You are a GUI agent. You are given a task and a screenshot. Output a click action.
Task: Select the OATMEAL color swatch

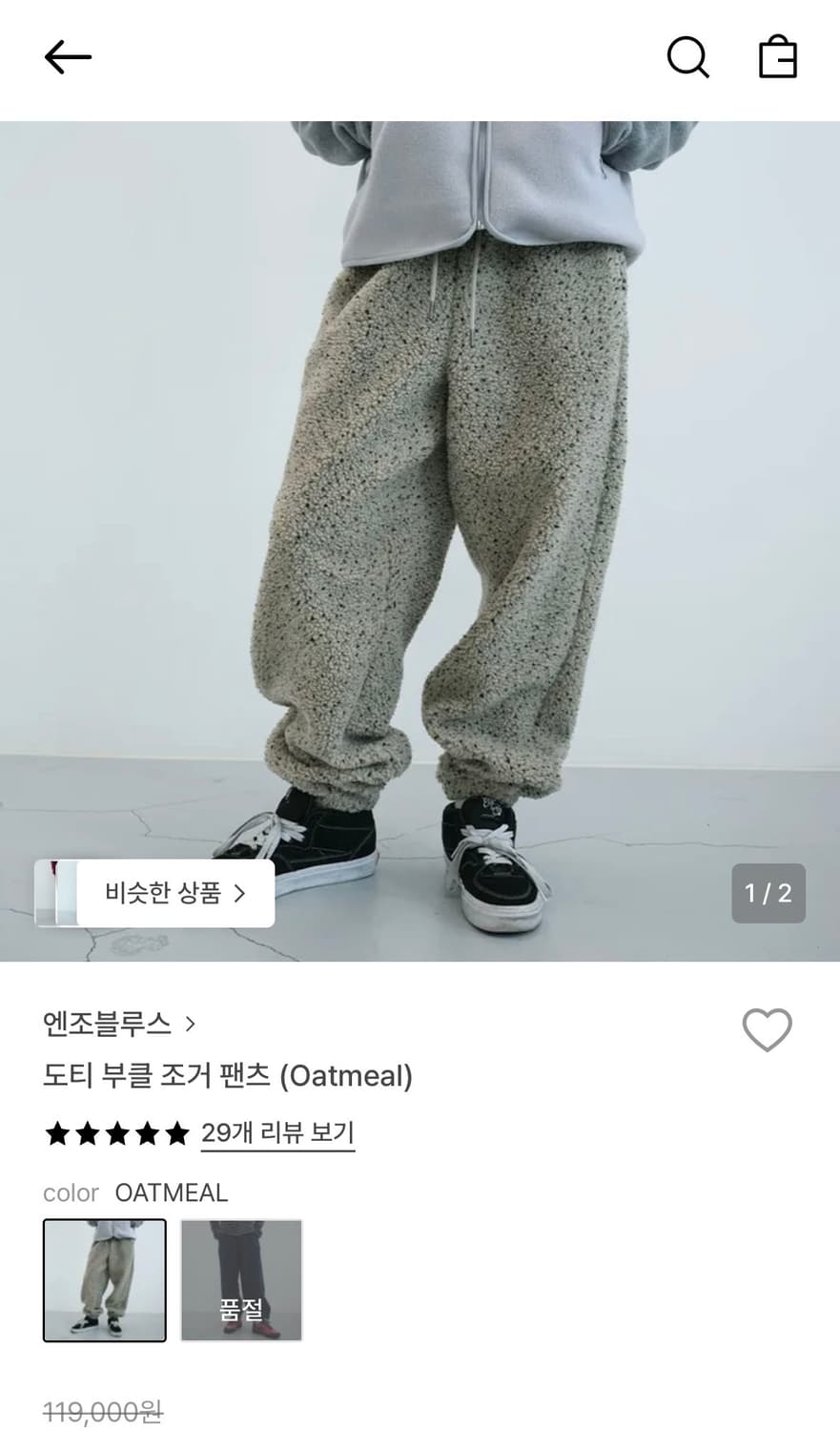coord(104,1280)
